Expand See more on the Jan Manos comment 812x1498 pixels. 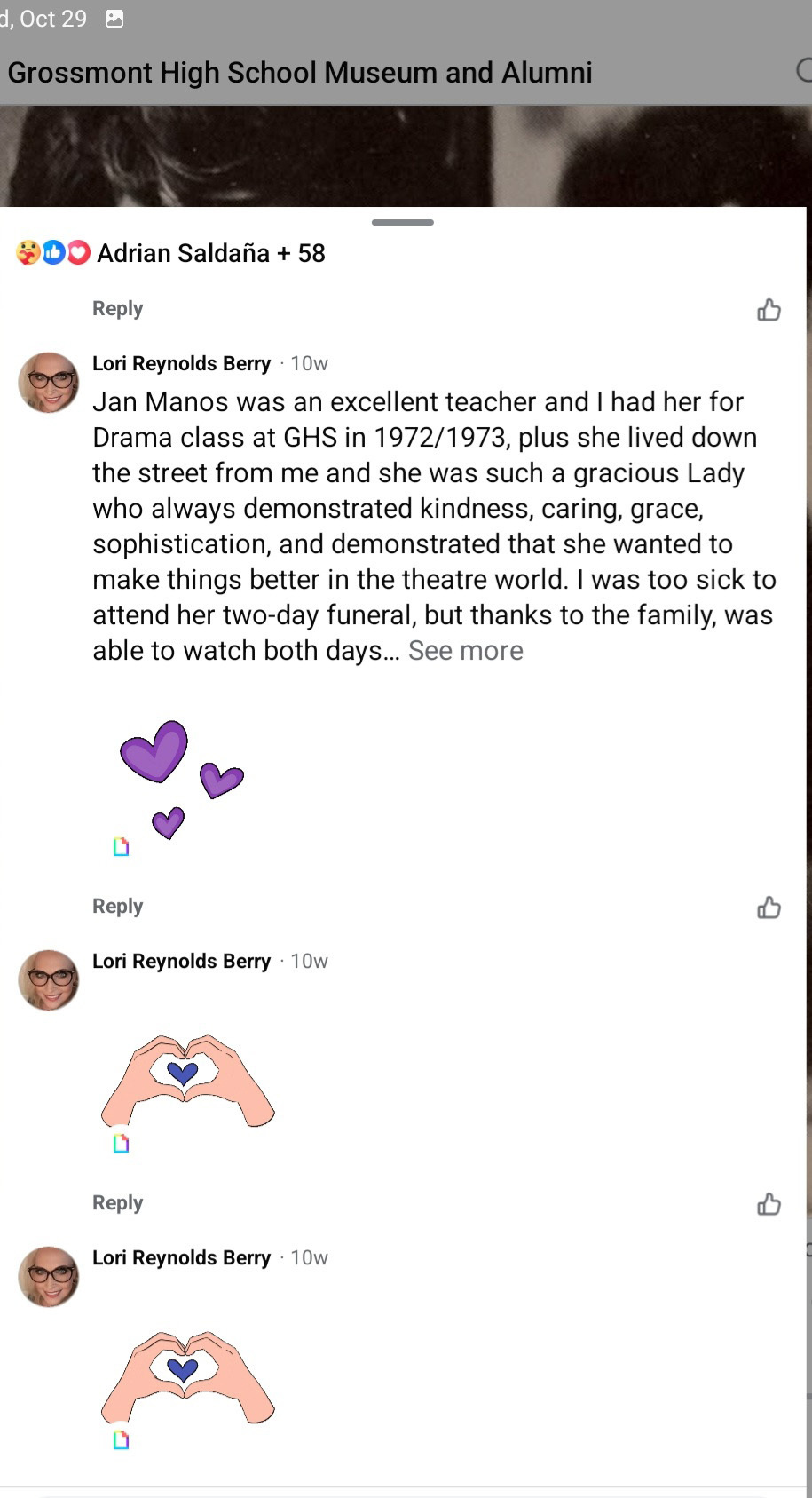pos(465,651)
